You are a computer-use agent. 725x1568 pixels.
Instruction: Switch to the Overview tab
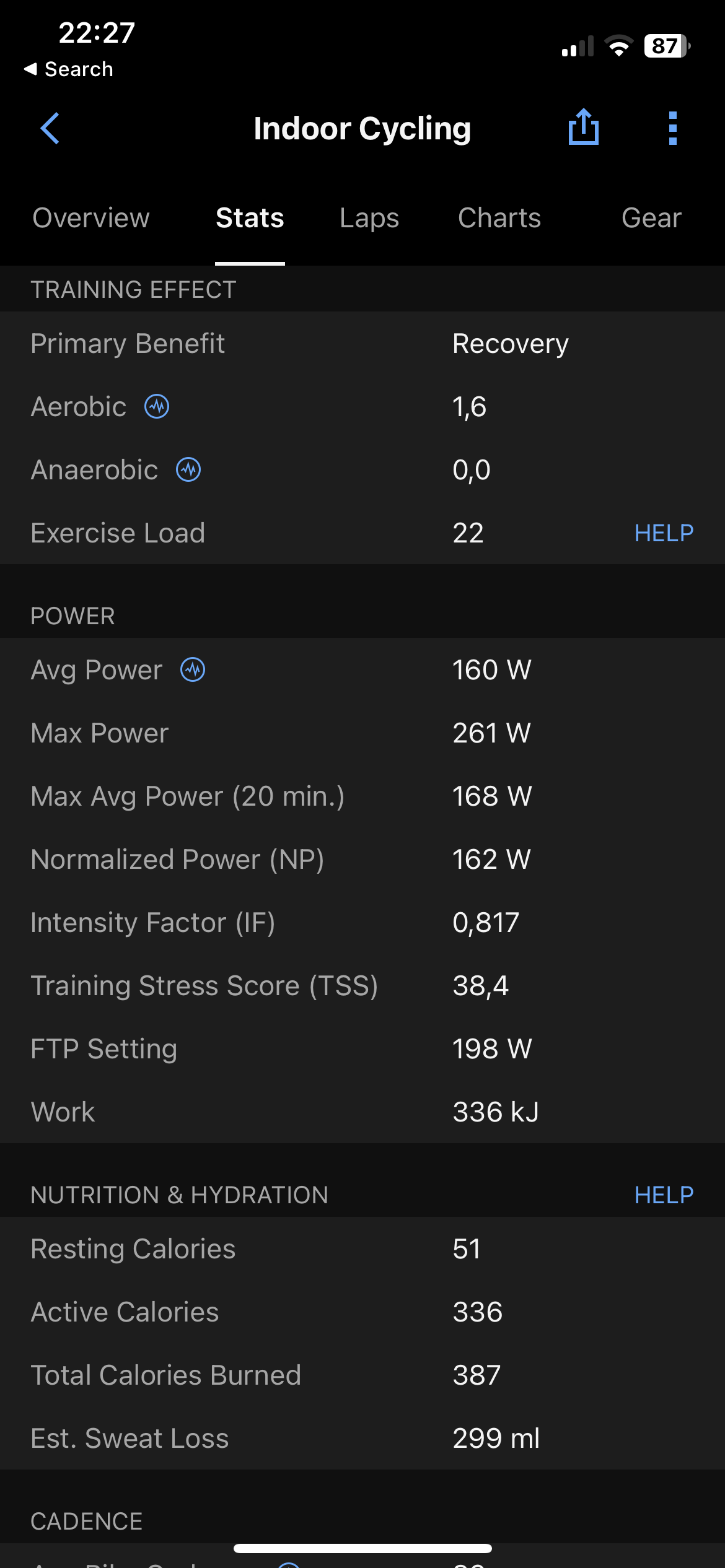[91, 218]
